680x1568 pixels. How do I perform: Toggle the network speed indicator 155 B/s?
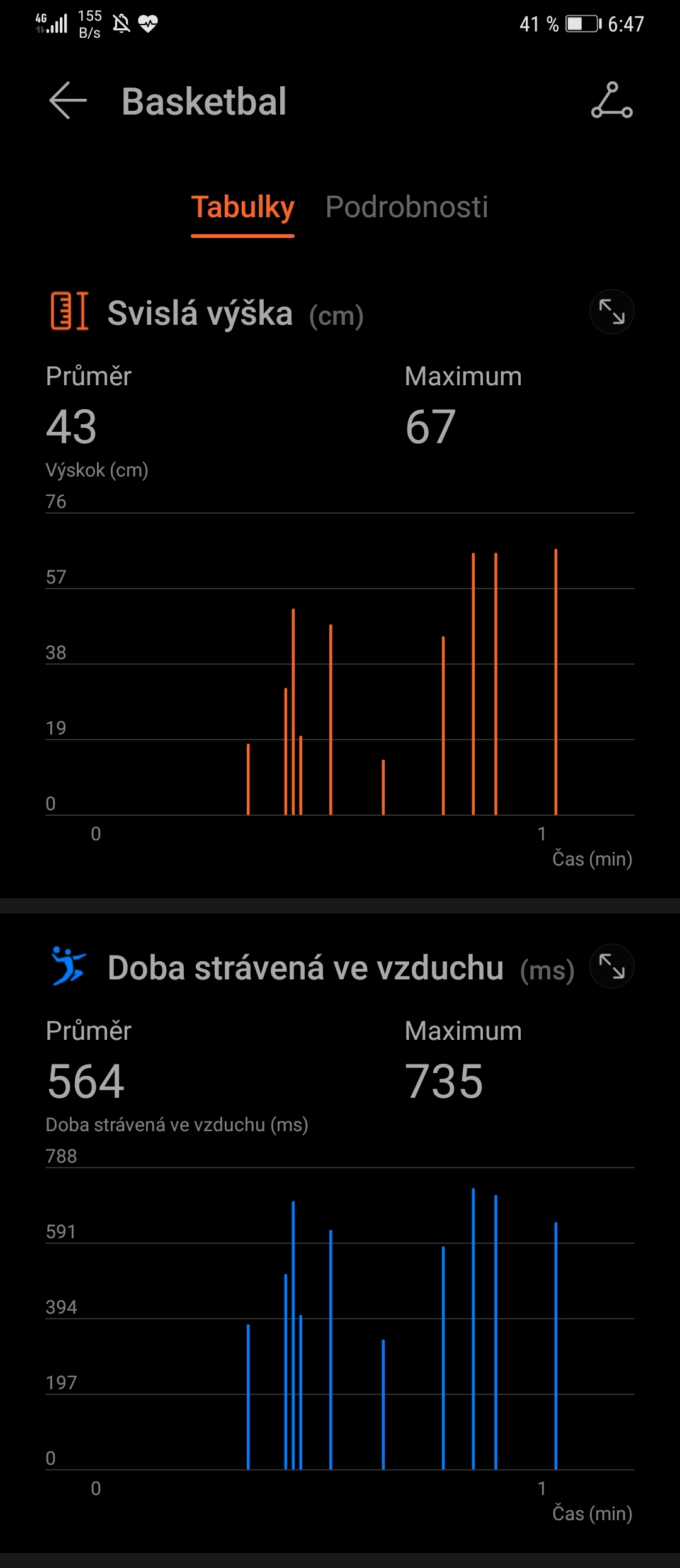tap(88, 24)
